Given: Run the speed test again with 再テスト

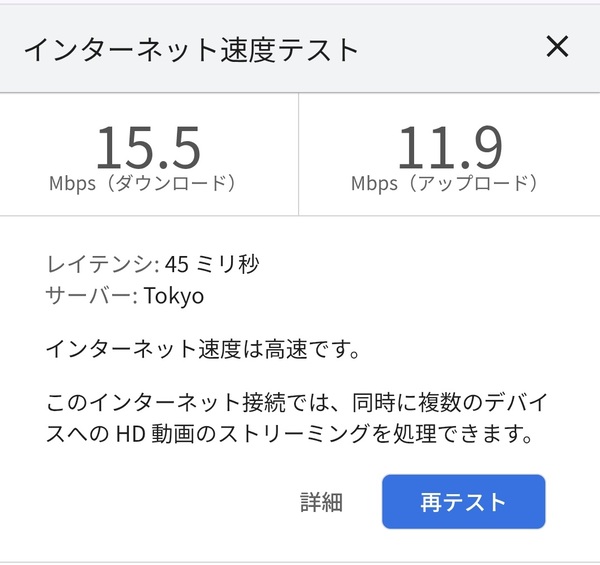Looking at the screenshot, I should [463, 502].
